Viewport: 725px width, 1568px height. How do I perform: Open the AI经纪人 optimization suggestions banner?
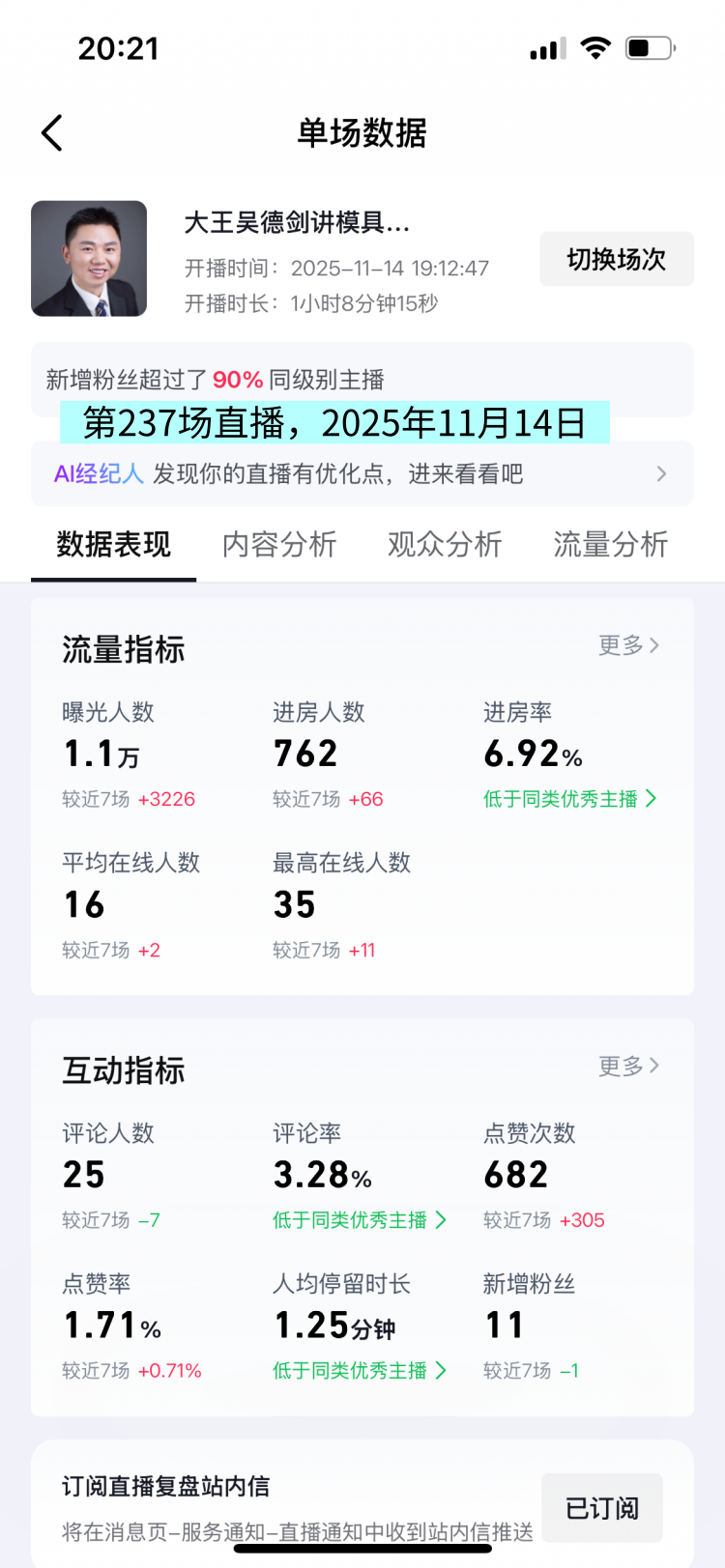pos(362,473)
